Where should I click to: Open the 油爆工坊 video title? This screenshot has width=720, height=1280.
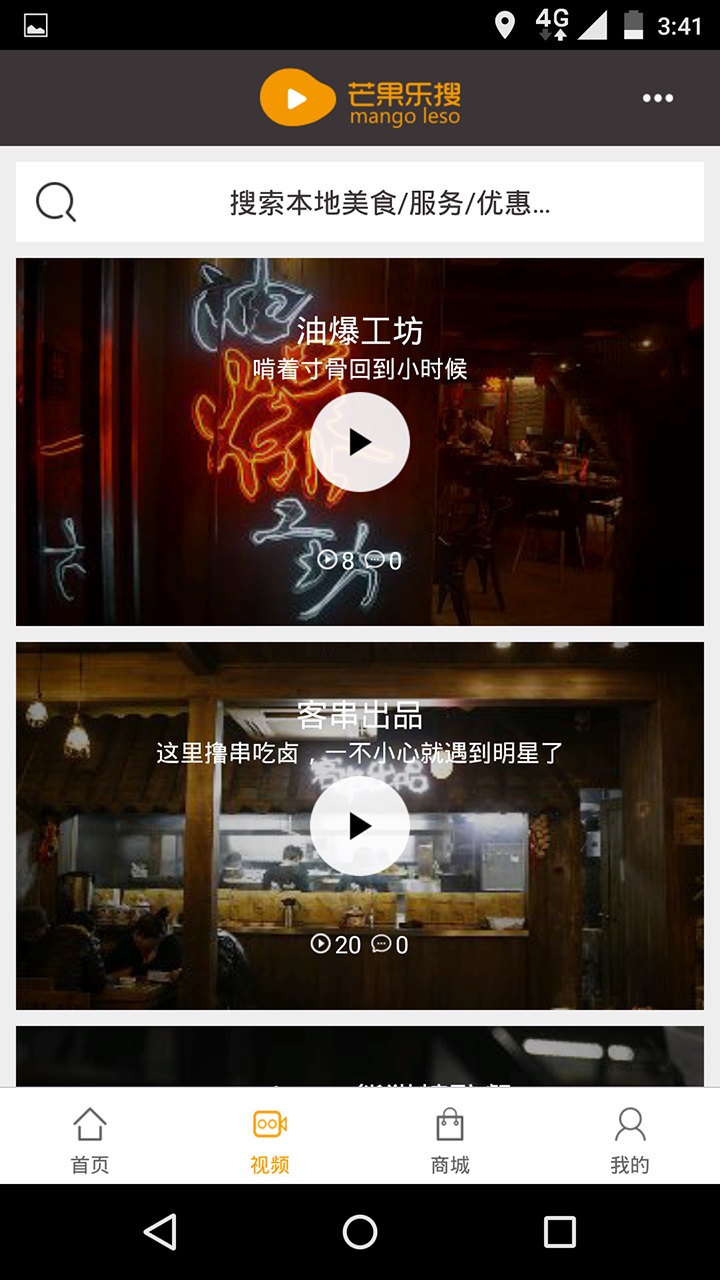point(359,329)
